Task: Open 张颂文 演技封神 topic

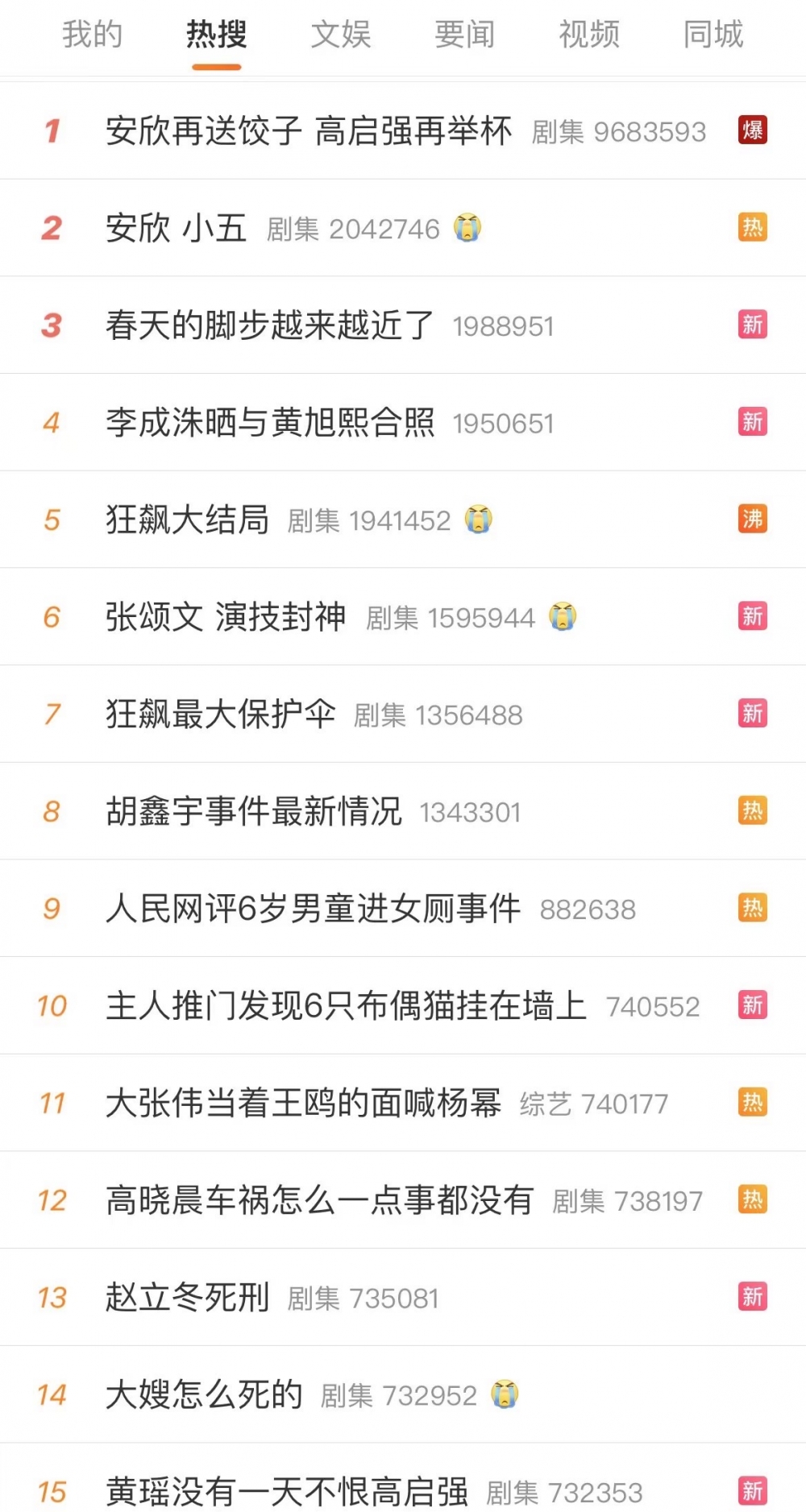Action: click(226, 617)
